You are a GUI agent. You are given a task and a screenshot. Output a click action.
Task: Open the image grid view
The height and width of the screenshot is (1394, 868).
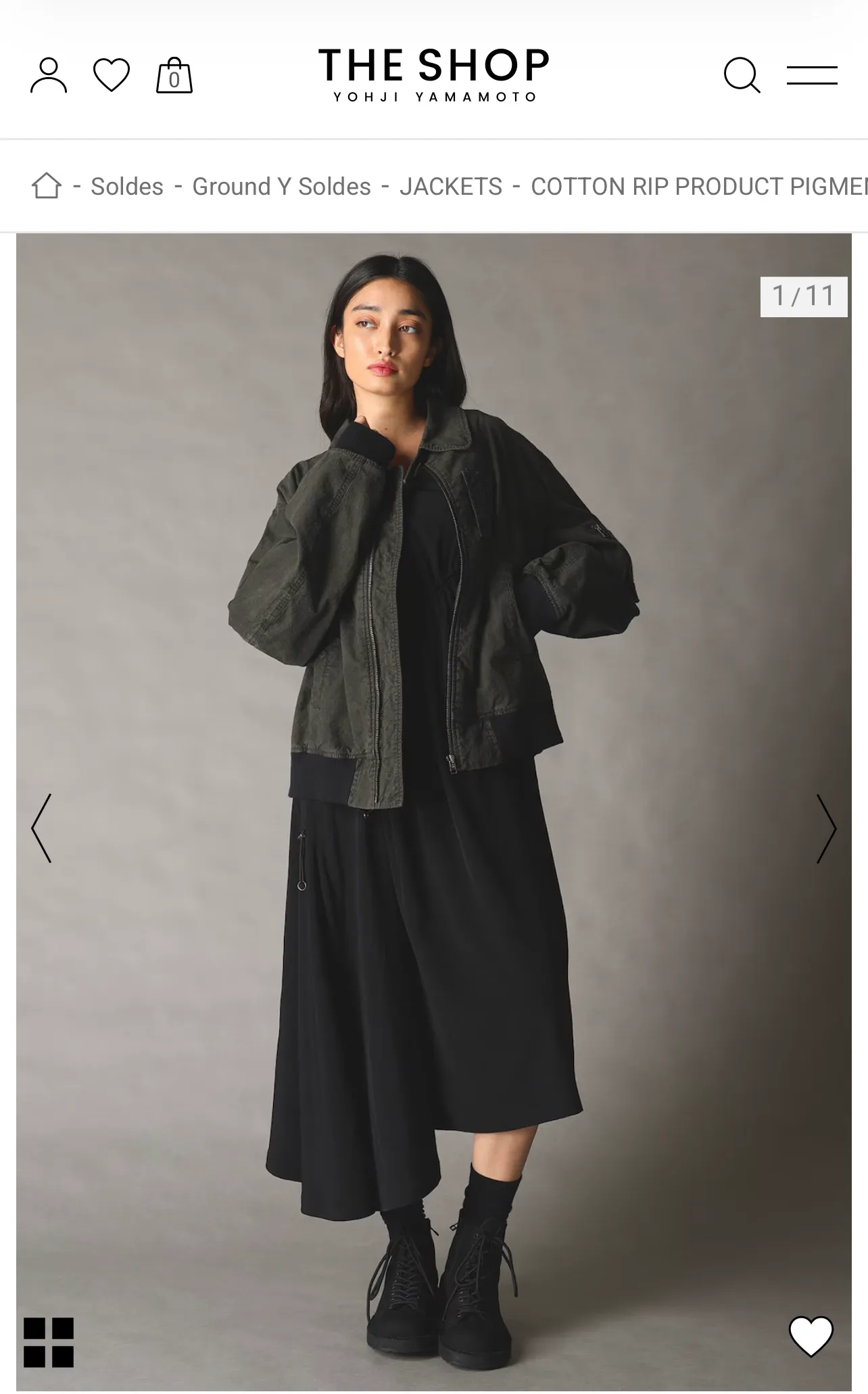pyautogui.click(x=49, y=1343)
